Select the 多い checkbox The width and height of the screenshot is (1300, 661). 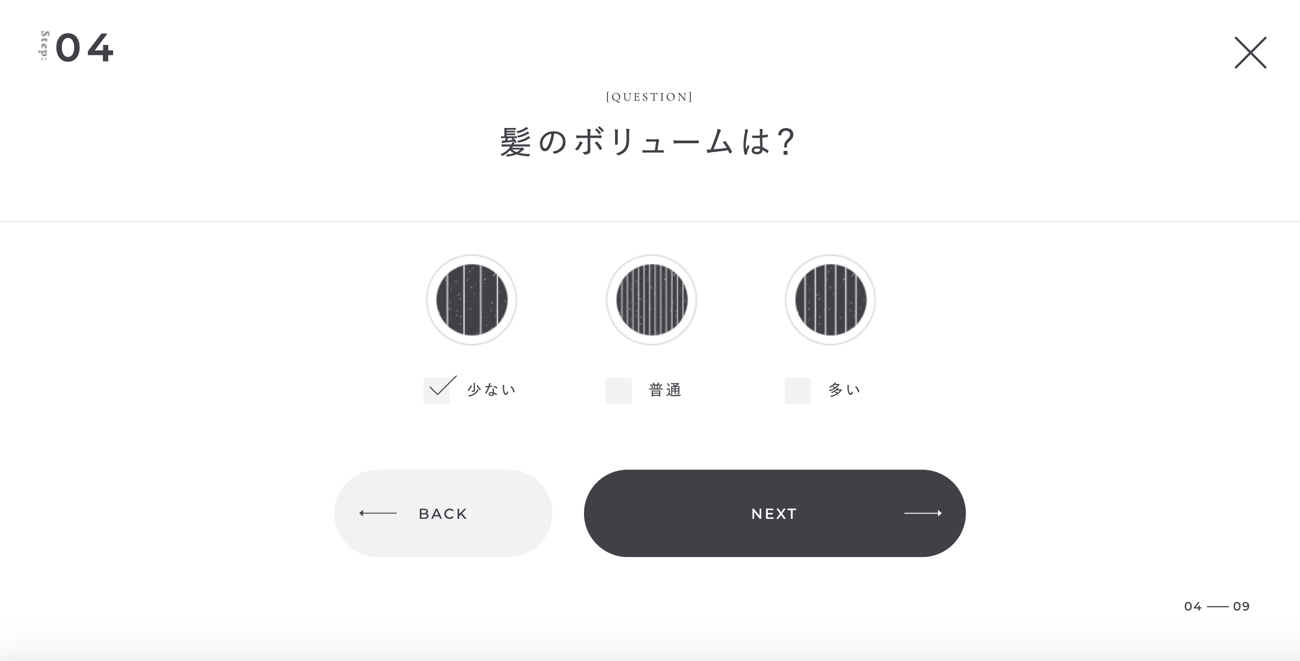click(x=798, y=391)
